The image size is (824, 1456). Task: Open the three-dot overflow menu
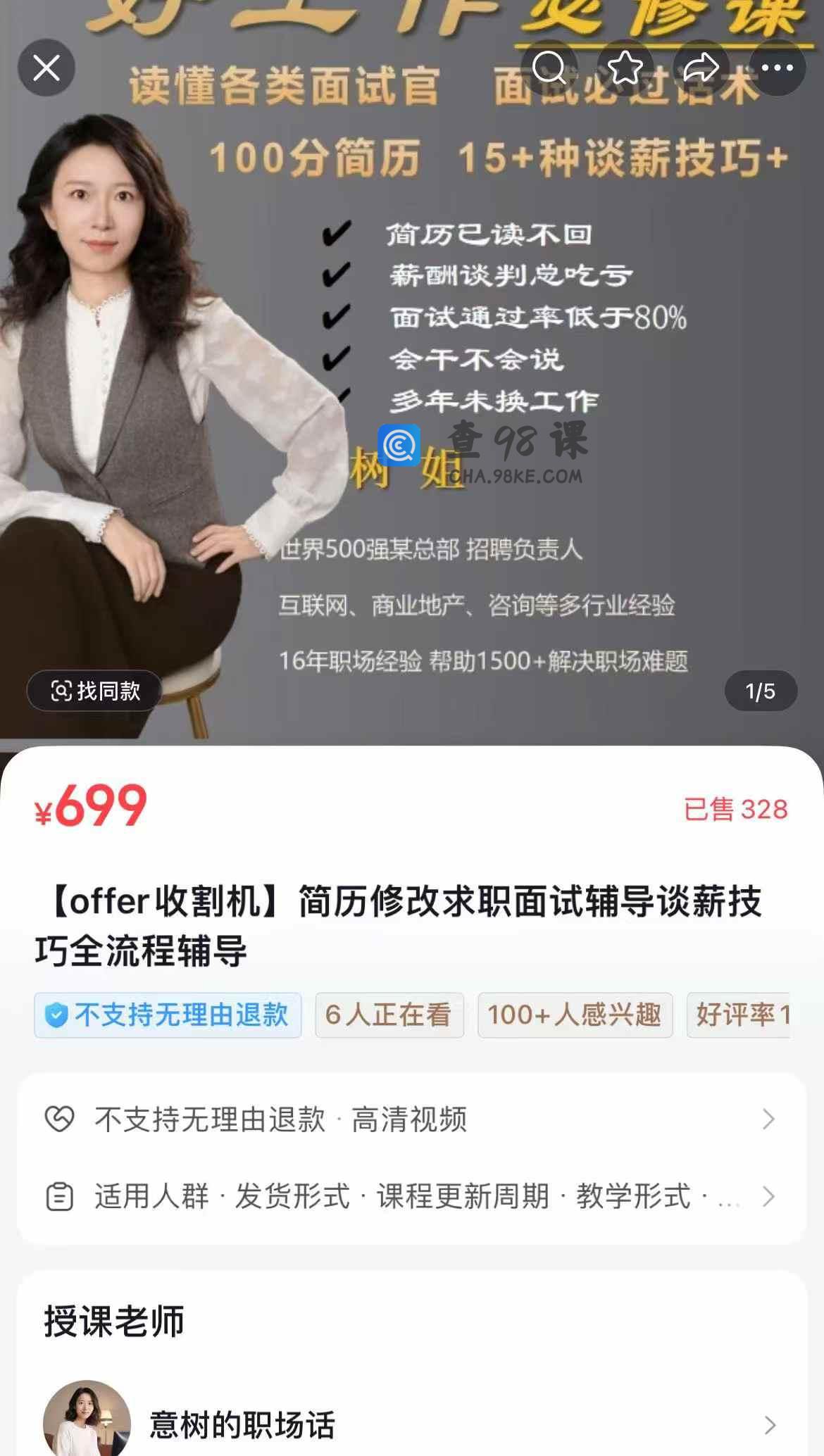coord(777,68)
